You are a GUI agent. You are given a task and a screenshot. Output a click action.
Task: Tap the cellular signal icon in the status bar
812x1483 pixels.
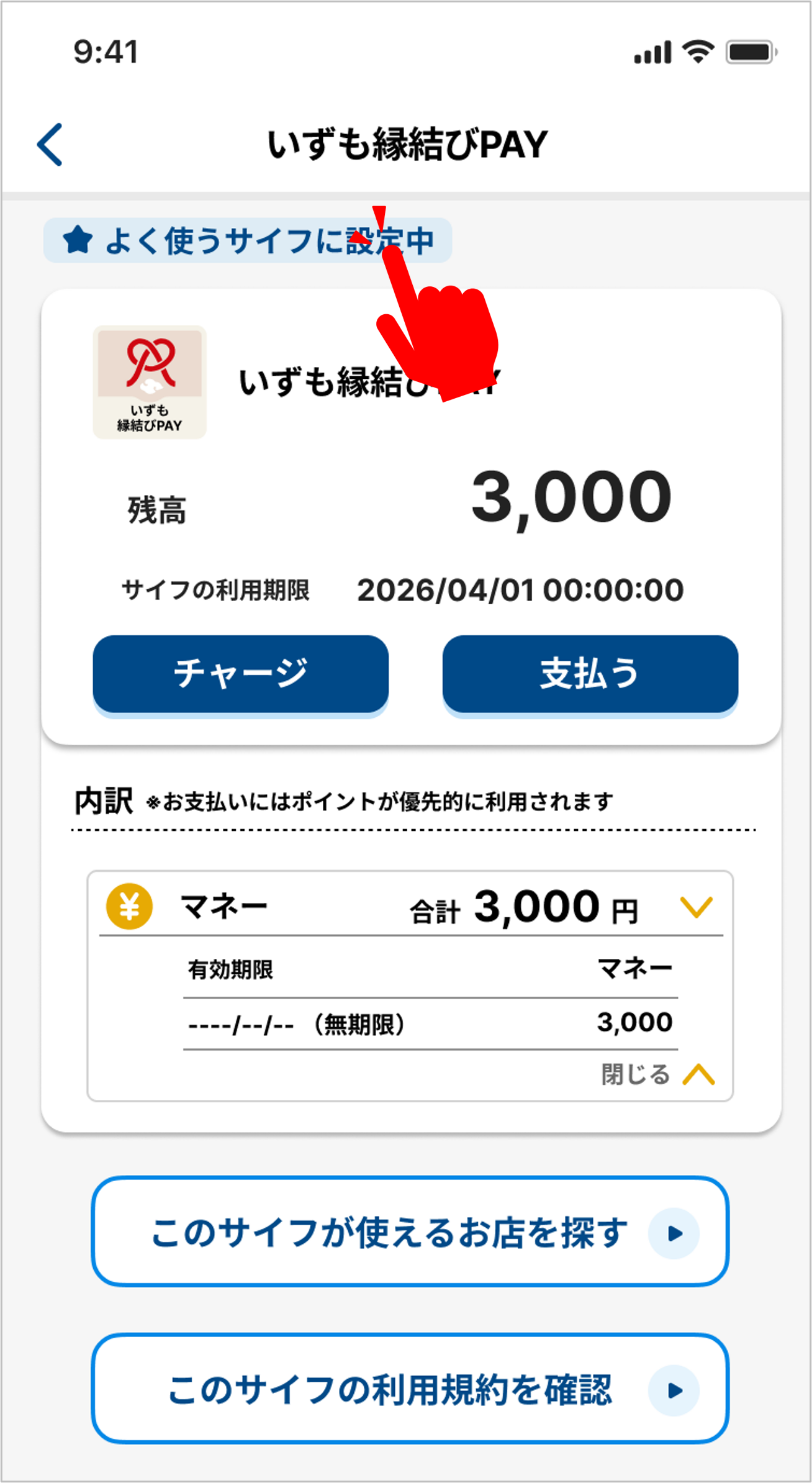651,53
